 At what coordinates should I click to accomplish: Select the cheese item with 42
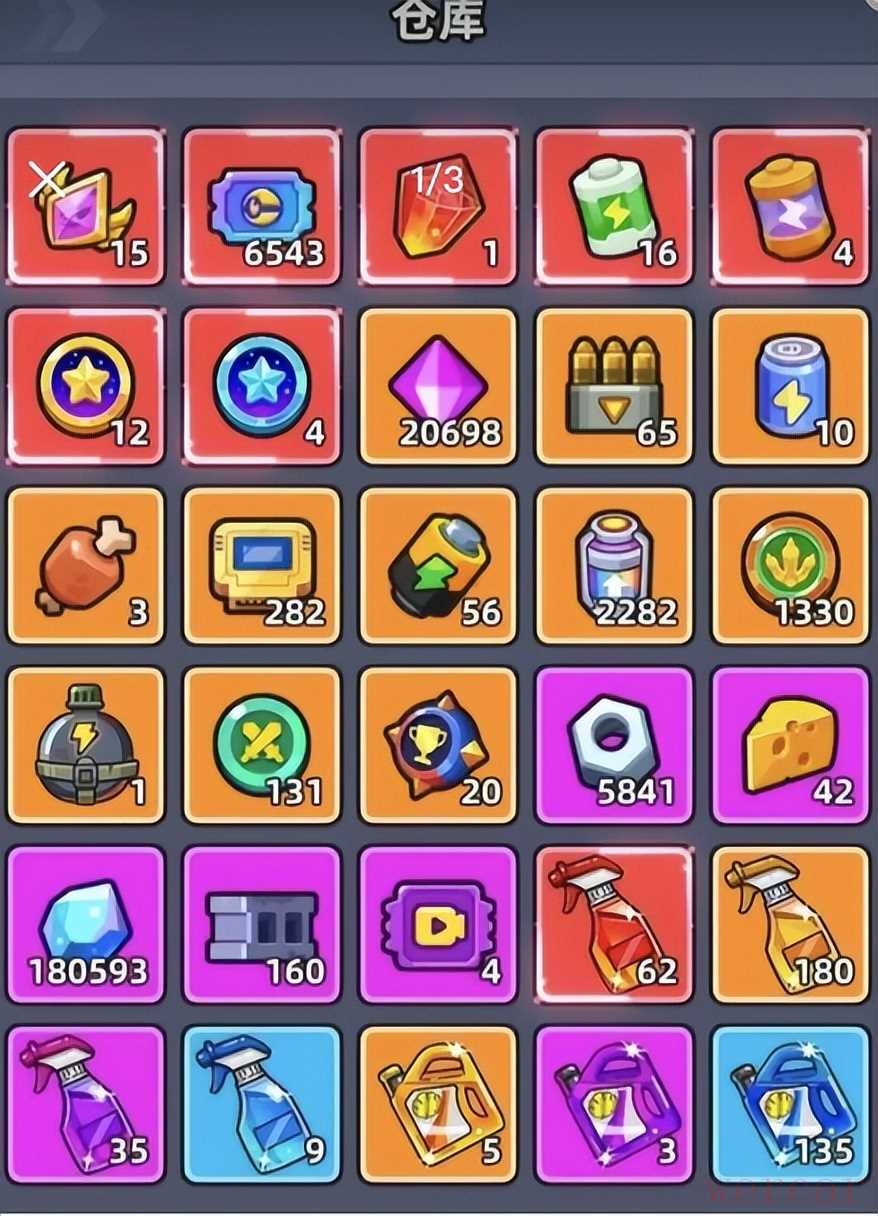coord(790,745)
